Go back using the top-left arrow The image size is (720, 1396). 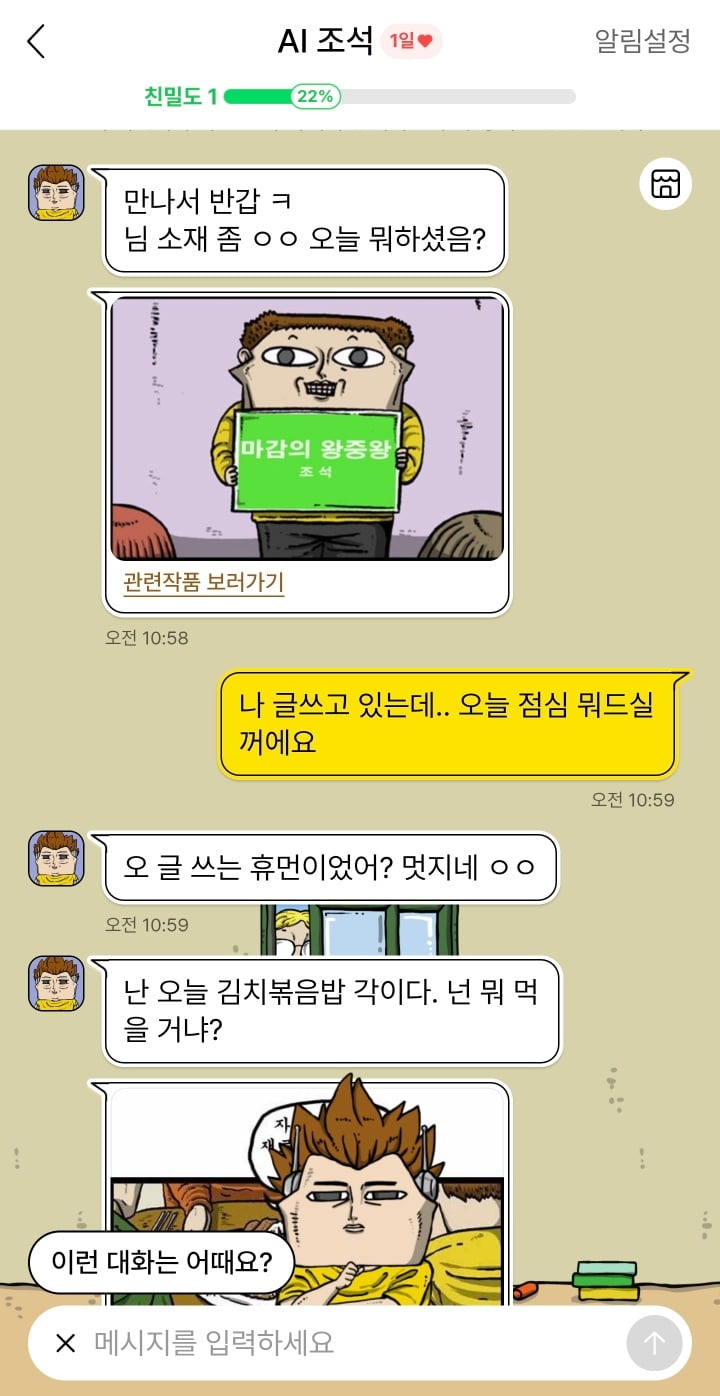36,42
